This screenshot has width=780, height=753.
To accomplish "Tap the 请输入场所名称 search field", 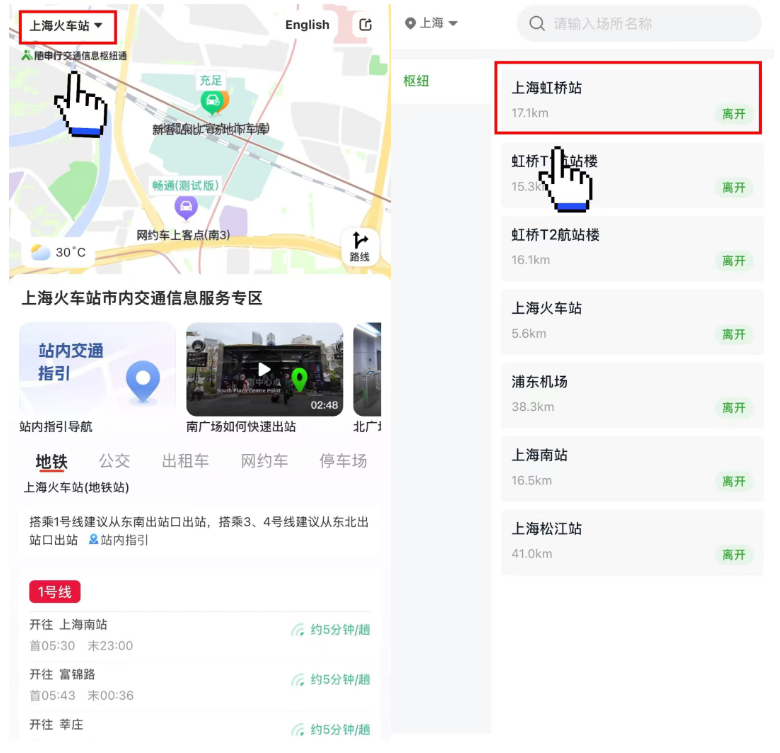I will click(x=639, y=23).
